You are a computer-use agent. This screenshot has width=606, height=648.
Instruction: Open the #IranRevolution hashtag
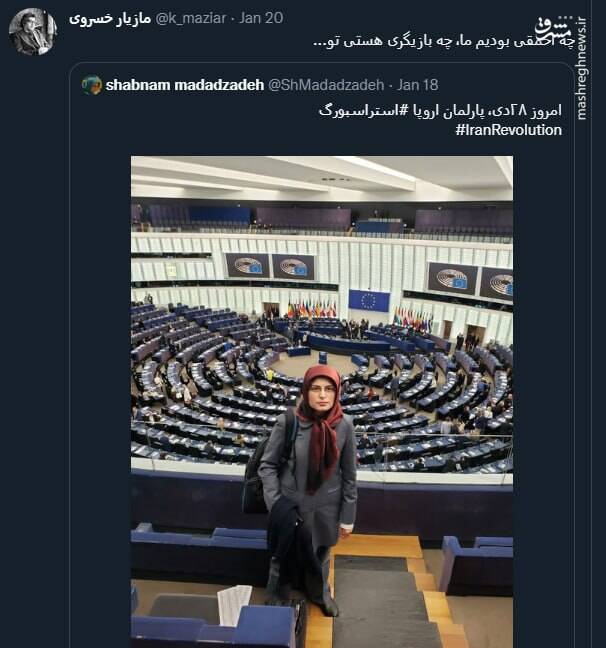(x=508, y=130)
